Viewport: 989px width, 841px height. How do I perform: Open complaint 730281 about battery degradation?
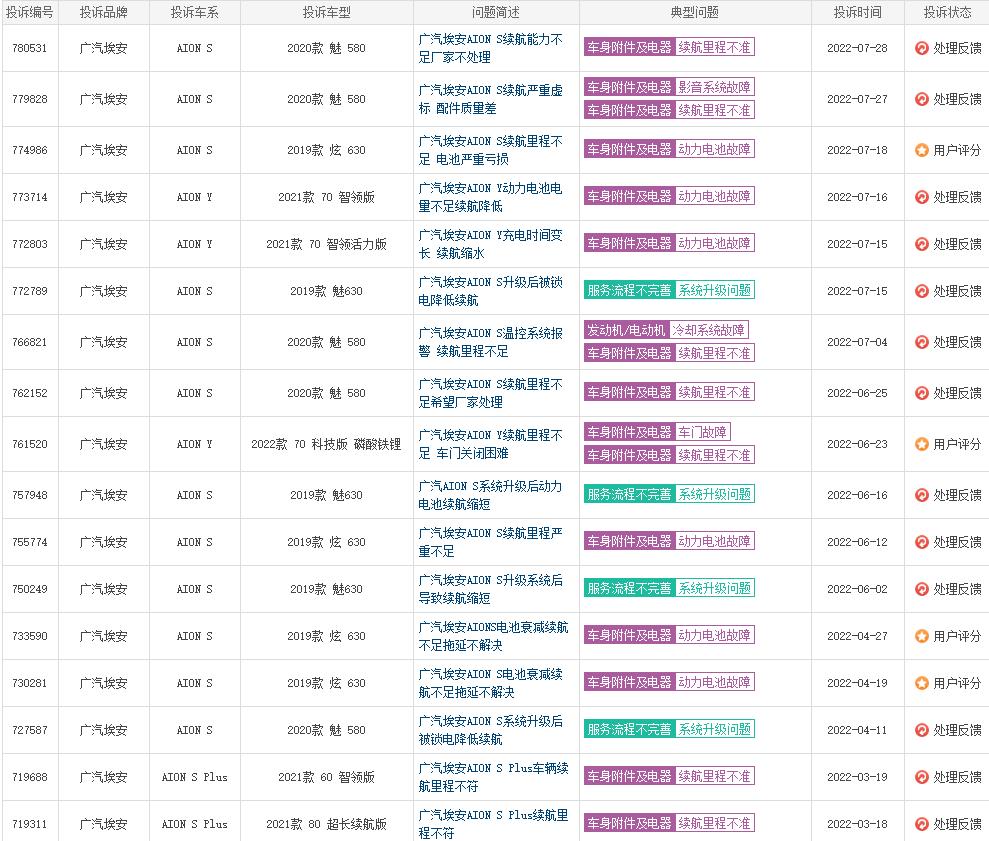coord(490,683)
